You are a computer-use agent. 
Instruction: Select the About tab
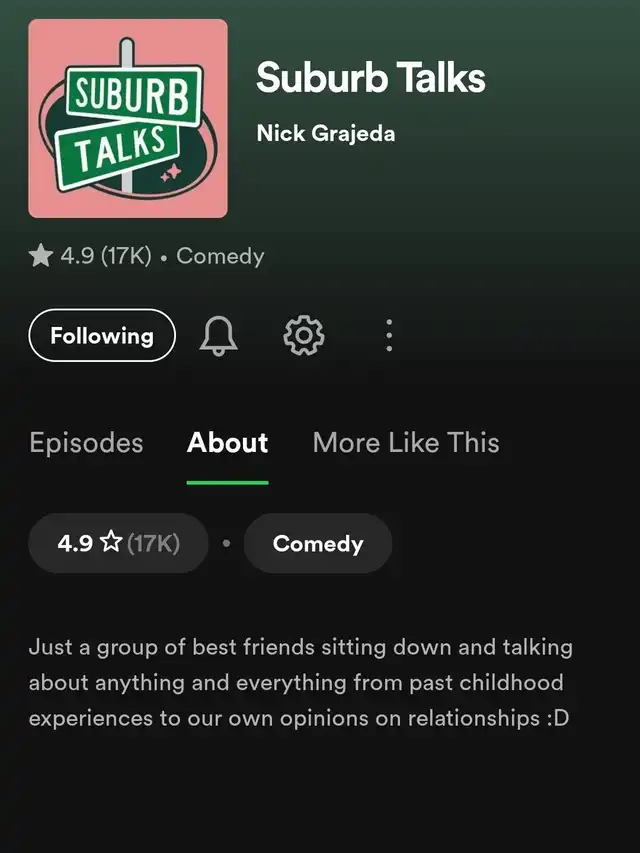(227, 443)
